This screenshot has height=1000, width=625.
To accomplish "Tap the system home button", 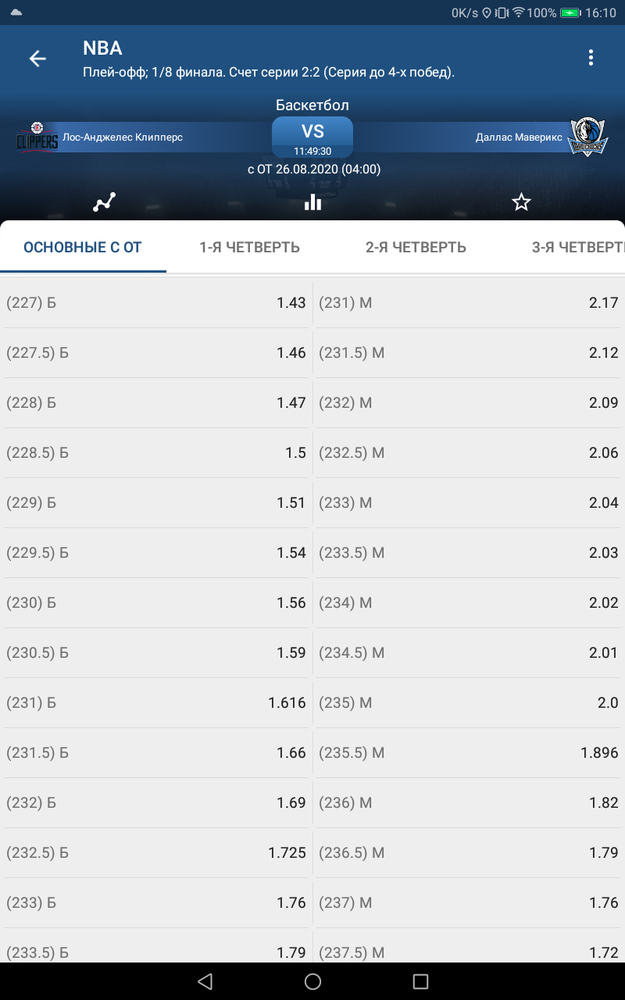I will [312, 982].
